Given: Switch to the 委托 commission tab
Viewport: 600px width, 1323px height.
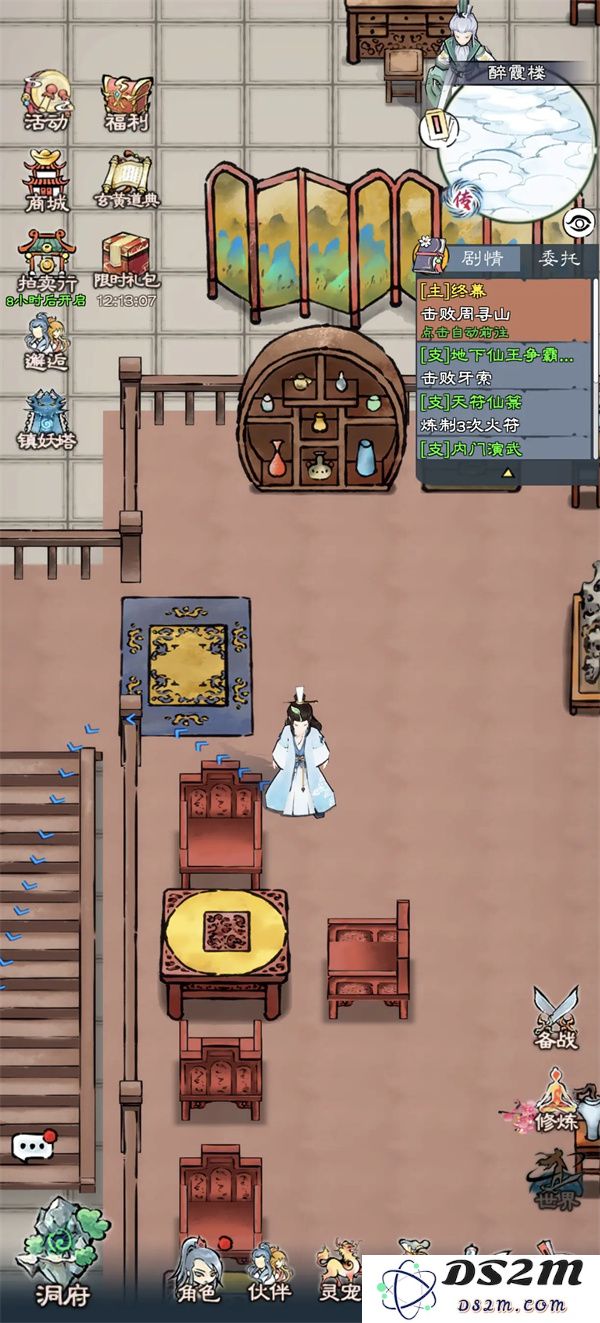Looking at the screenshot, I should [x=560, y=258].
